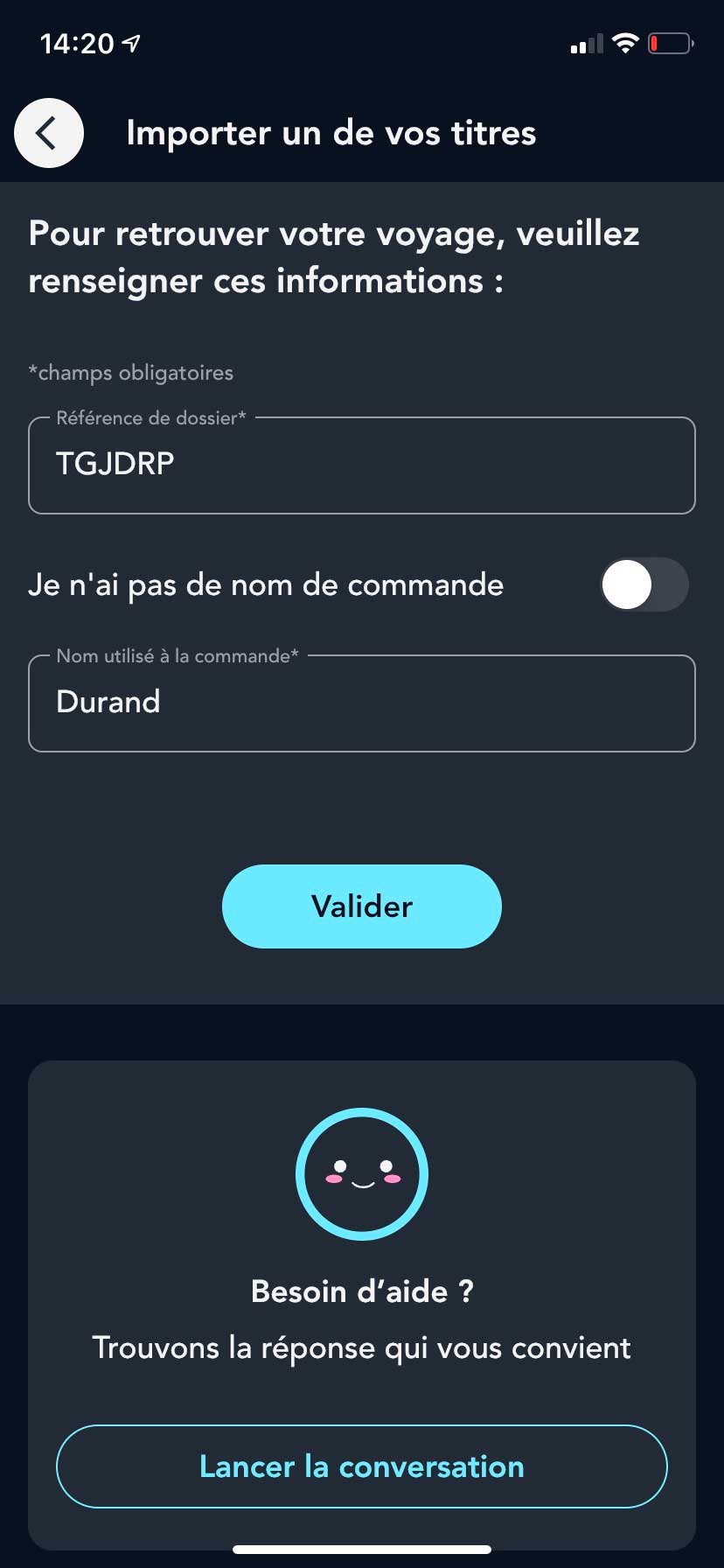Tap the Wi-Fi icon in status bar
724x1568 pixels.
626,42
